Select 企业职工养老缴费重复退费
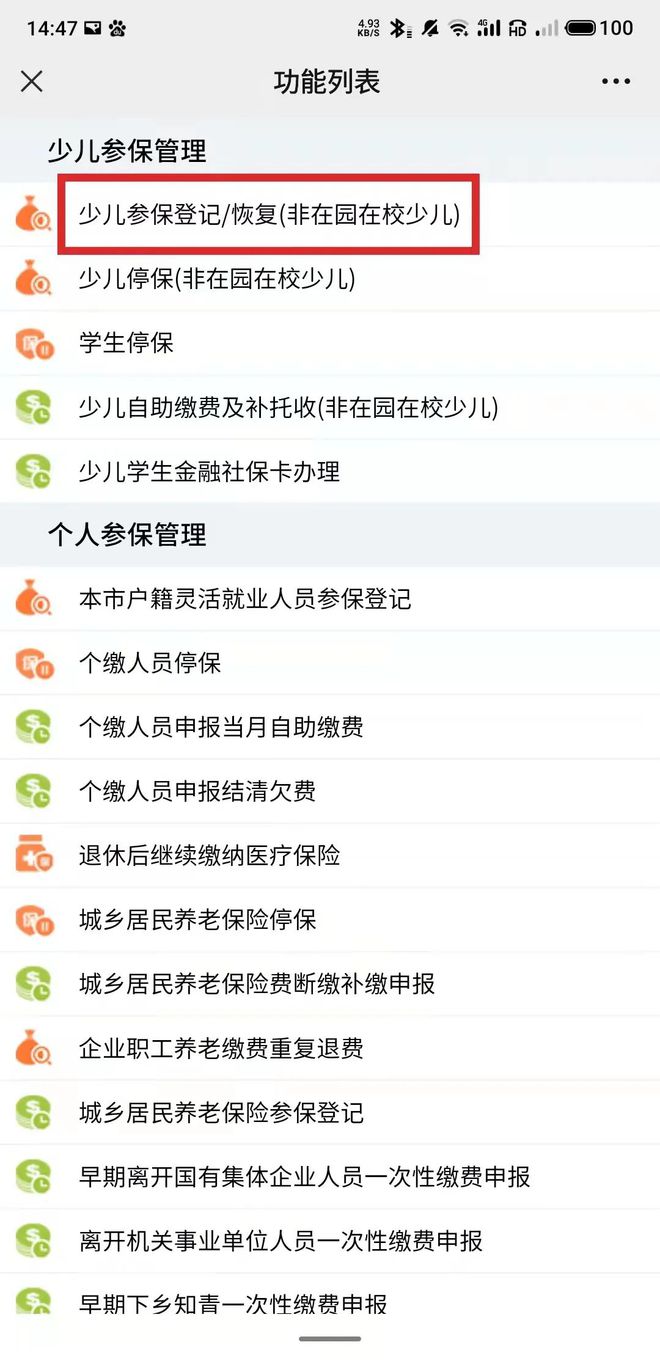 pyautogui.click(x=330, y=1047)
